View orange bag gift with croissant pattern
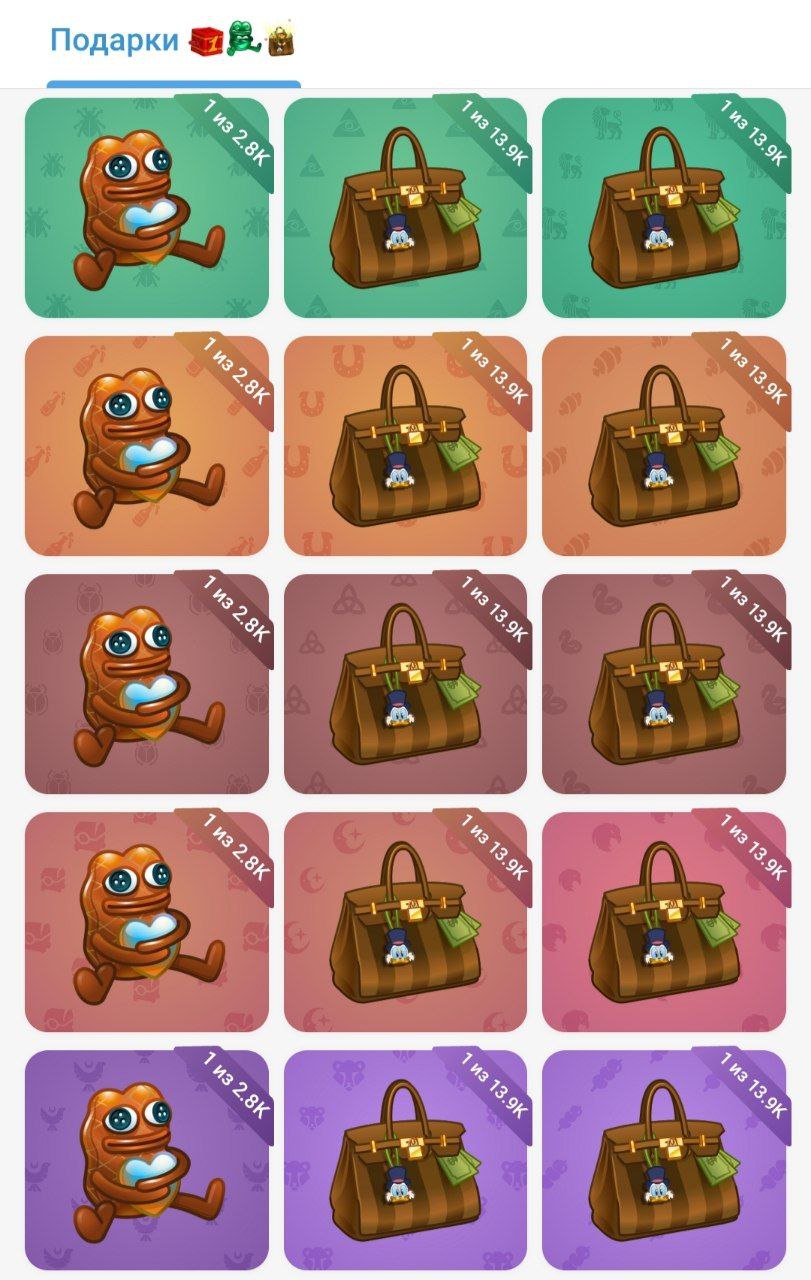Viewport: 811px width, 1280px height. pos(663,446)
